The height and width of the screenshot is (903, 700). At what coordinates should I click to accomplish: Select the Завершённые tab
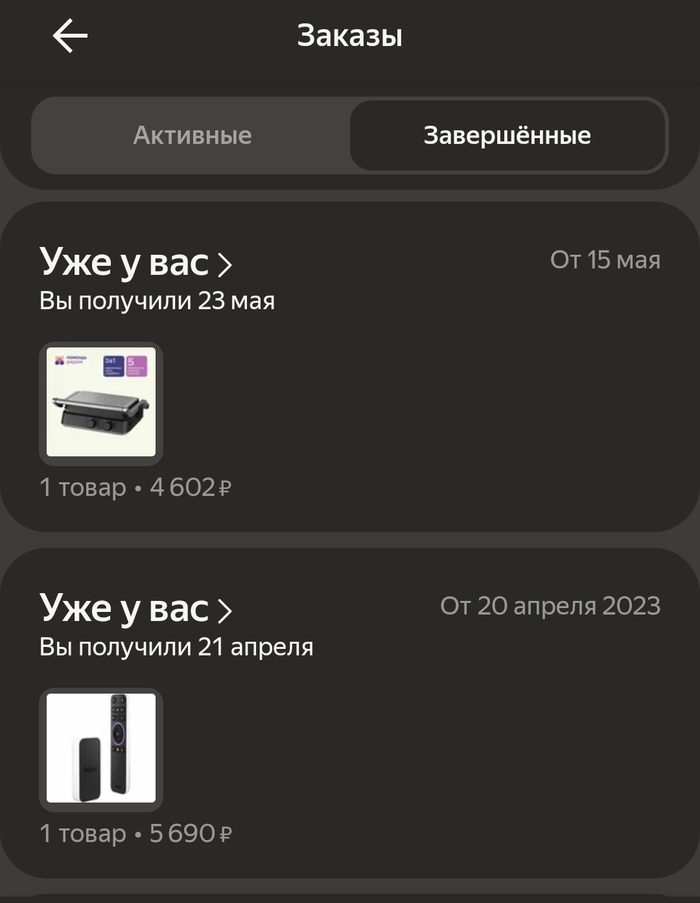tap(507, 135)
